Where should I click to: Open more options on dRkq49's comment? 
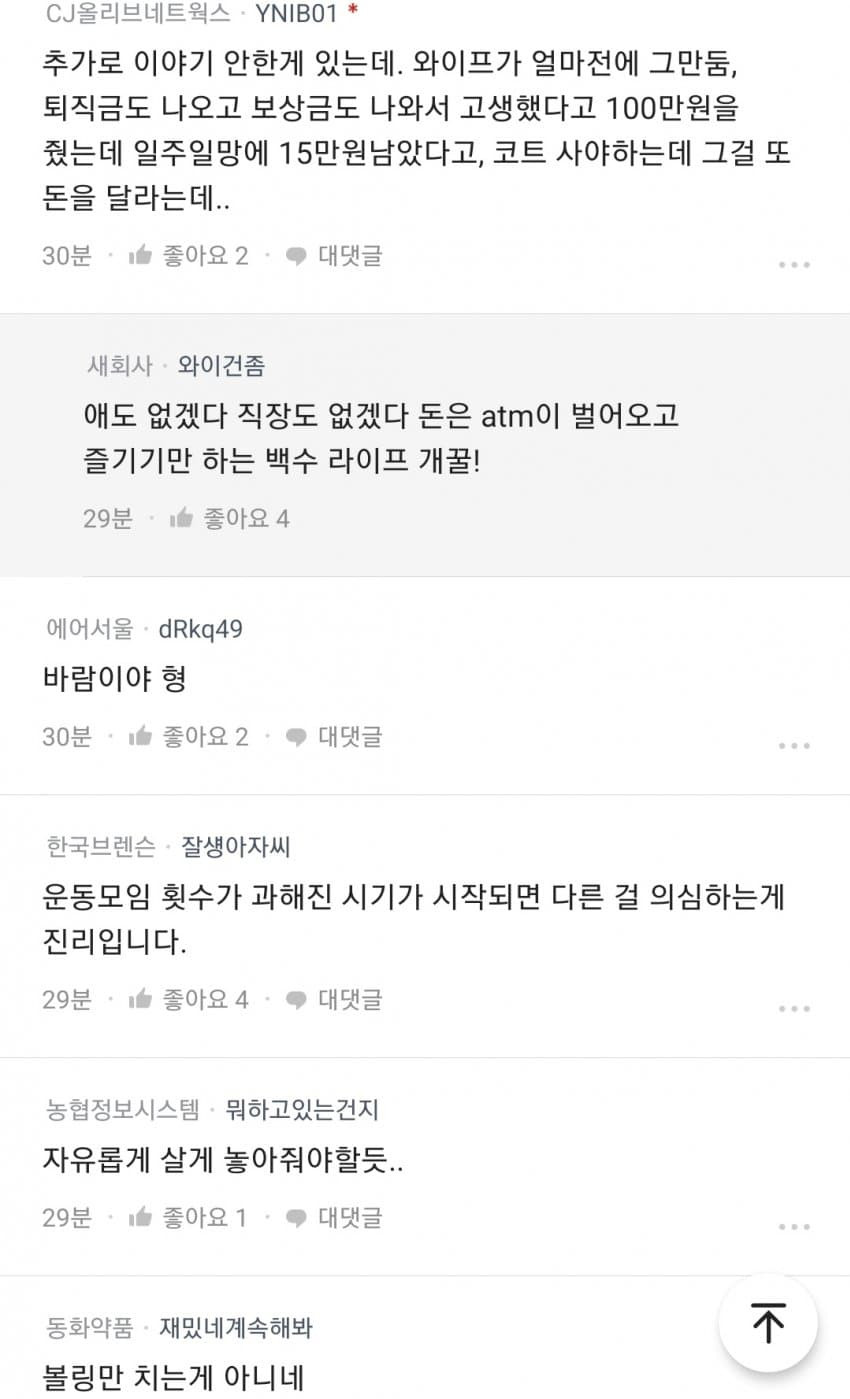(793, 746)
